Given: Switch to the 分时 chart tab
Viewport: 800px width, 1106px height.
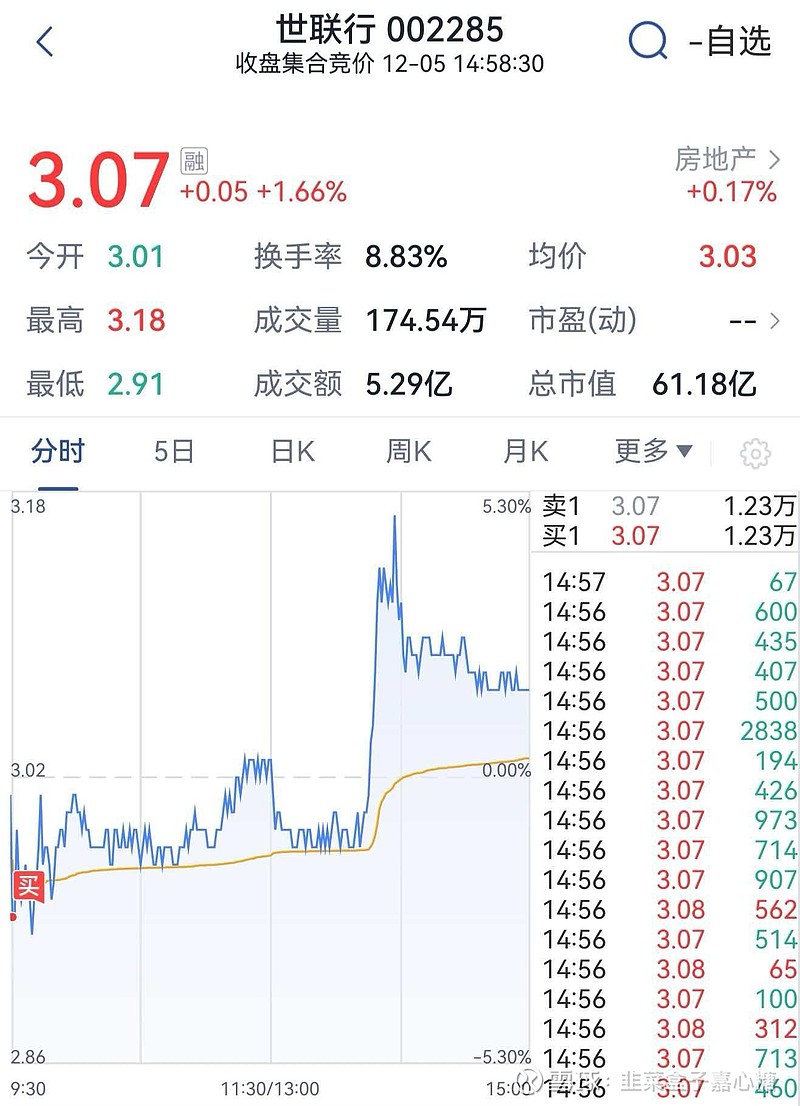Looking at the screenshot, I should (57, 452).
